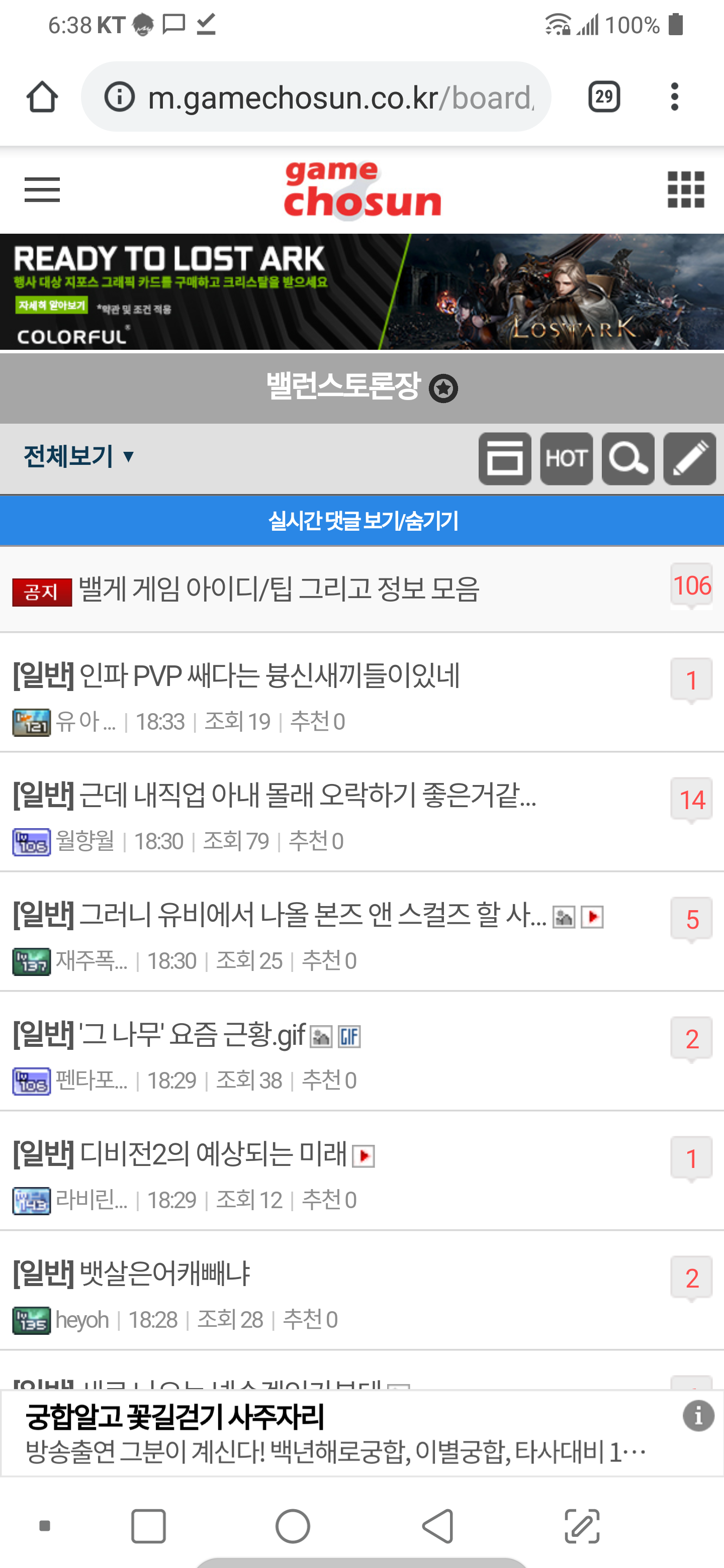Favorite the 밸런스토론장 board star
724x1568 pixels.
pos(443,388)
